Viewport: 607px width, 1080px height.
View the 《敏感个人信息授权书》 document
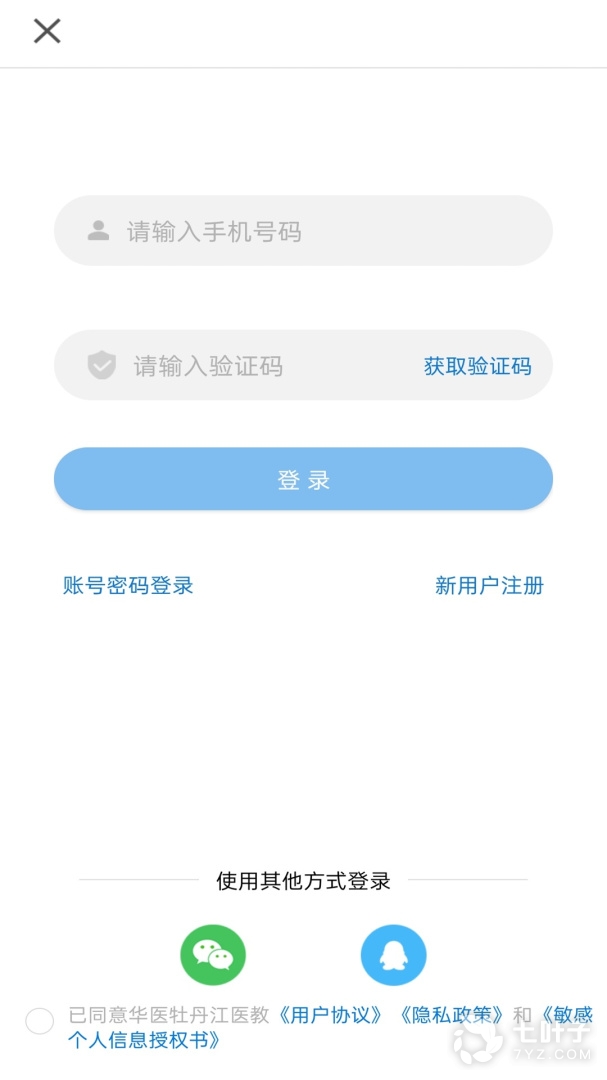click(143, 1040)
